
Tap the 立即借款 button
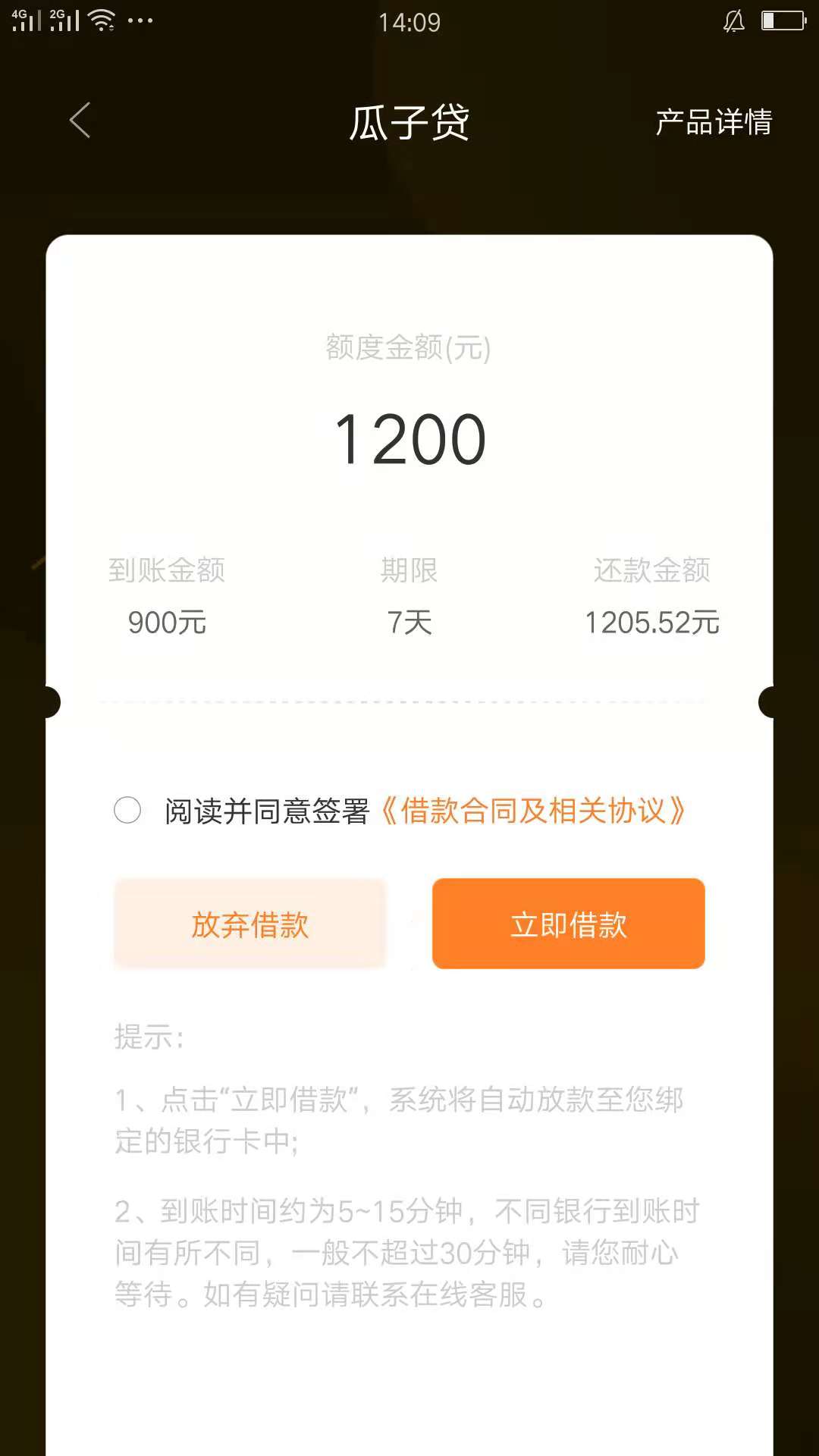(x=569, y=924)
